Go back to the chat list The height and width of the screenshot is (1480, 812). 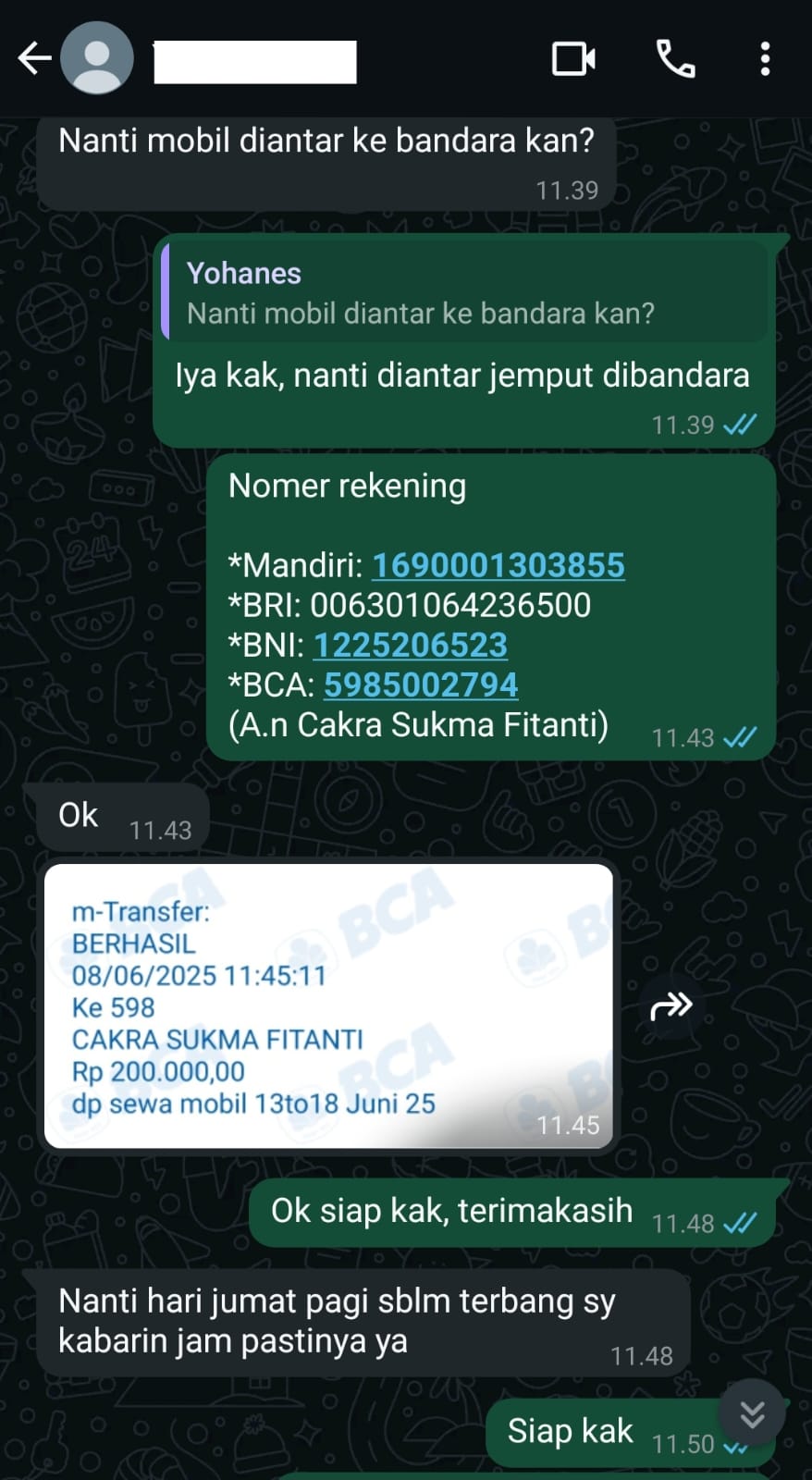[x=34, y=59]
